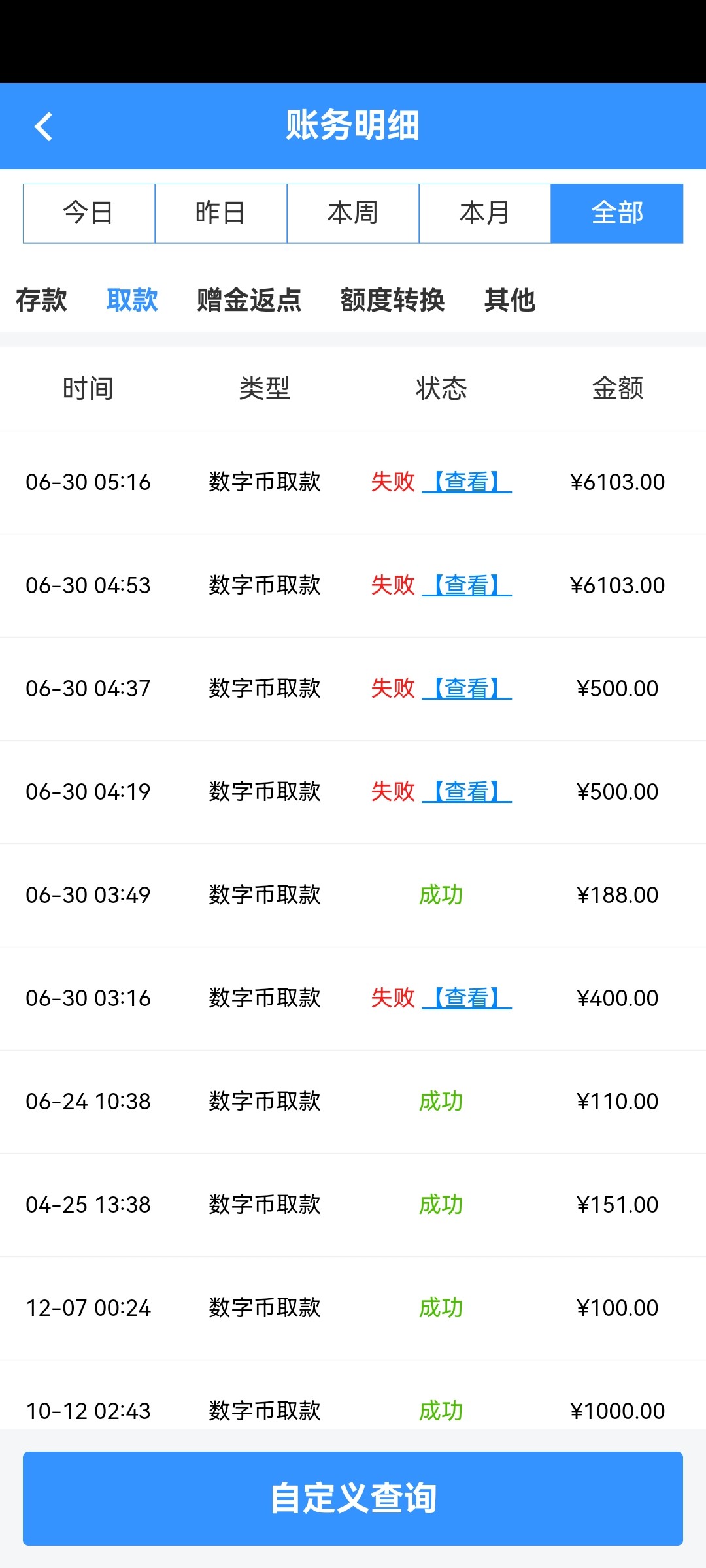706x1568 pixels.
Task: Select the 06-30 03:49 successful withdrawal row
Action: [353, 894]
